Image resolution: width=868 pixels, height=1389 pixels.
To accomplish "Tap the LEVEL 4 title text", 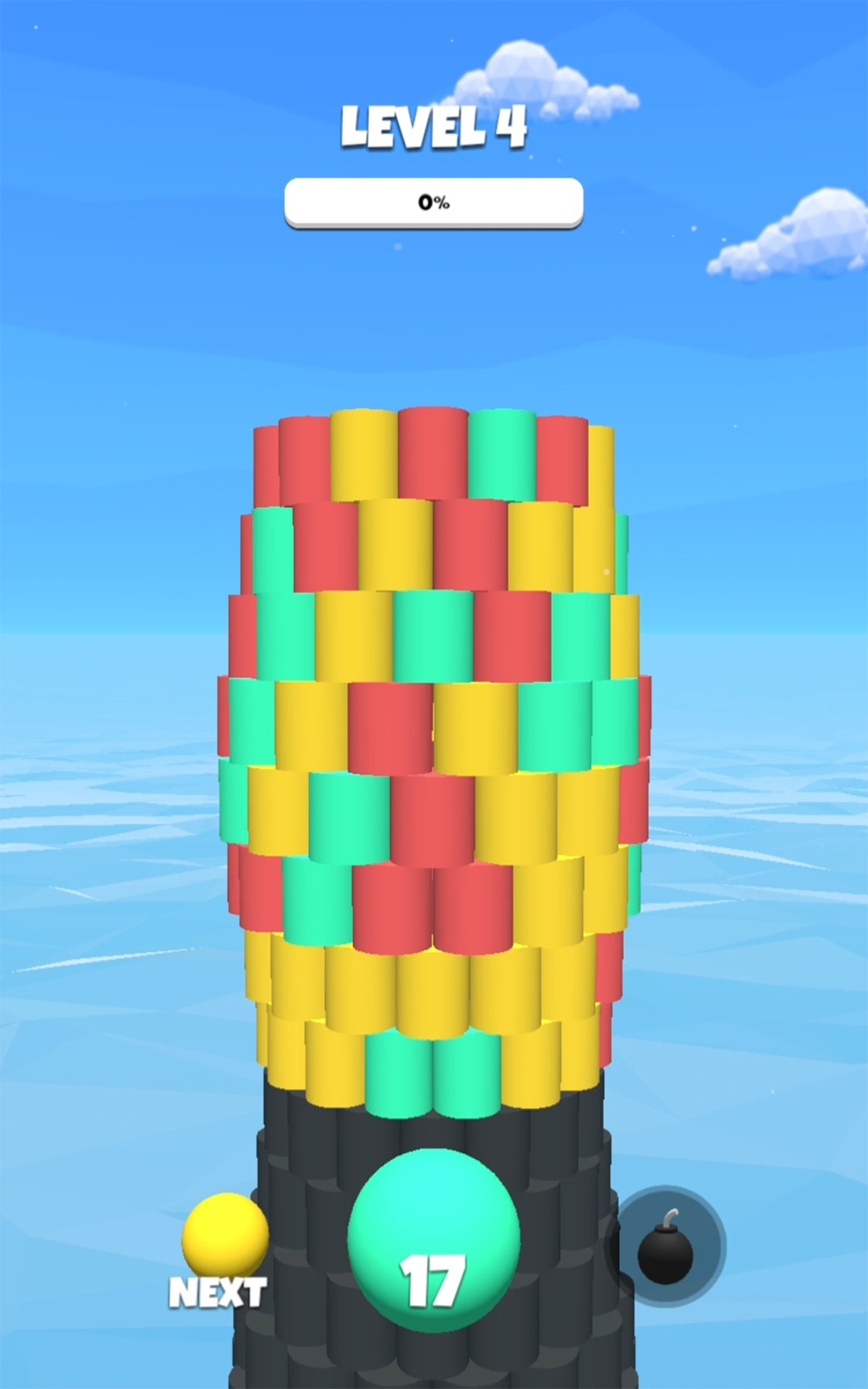I will tap(434, 127).
